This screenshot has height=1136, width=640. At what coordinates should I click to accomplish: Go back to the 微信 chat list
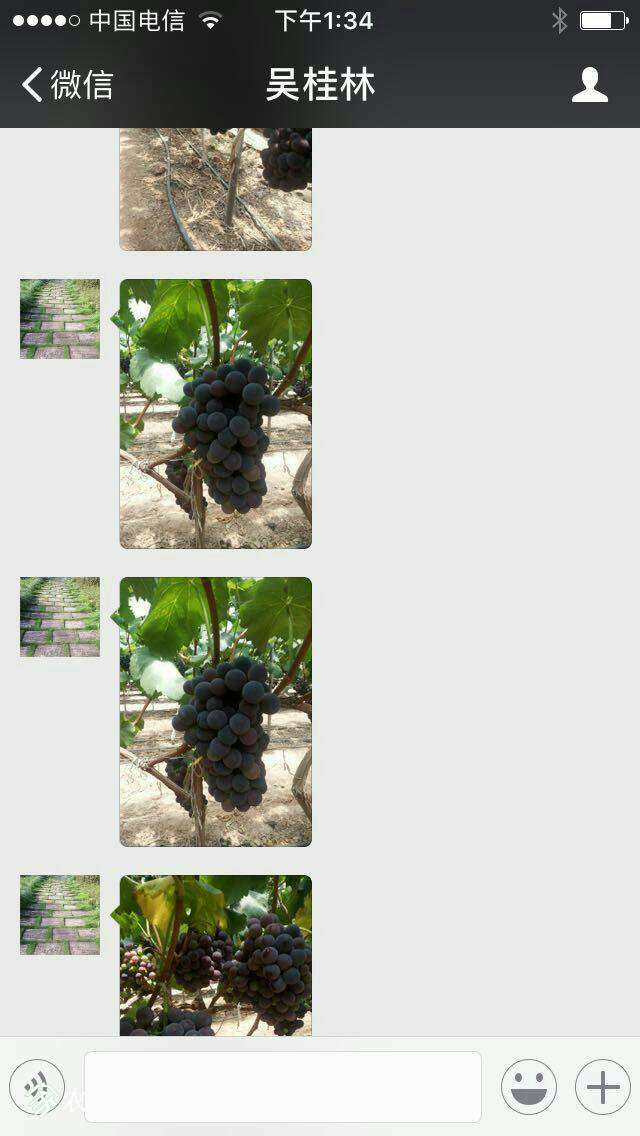pos(66,85)
